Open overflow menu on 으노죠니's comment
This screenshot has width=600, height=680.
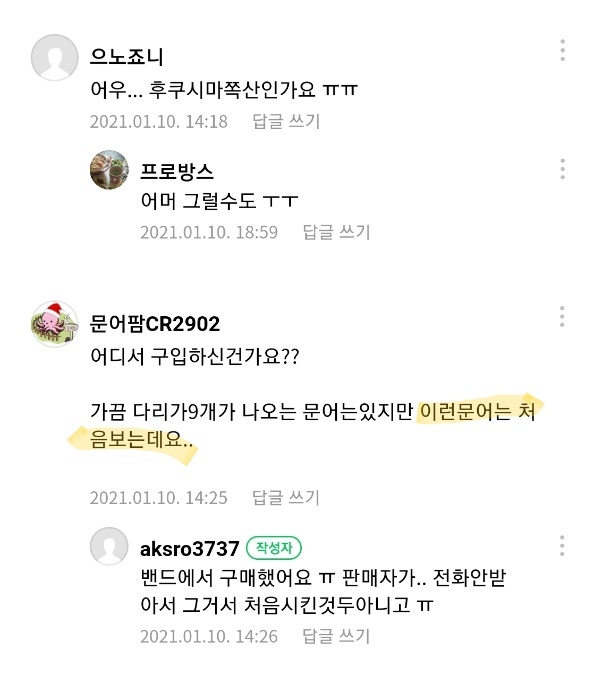563,51
